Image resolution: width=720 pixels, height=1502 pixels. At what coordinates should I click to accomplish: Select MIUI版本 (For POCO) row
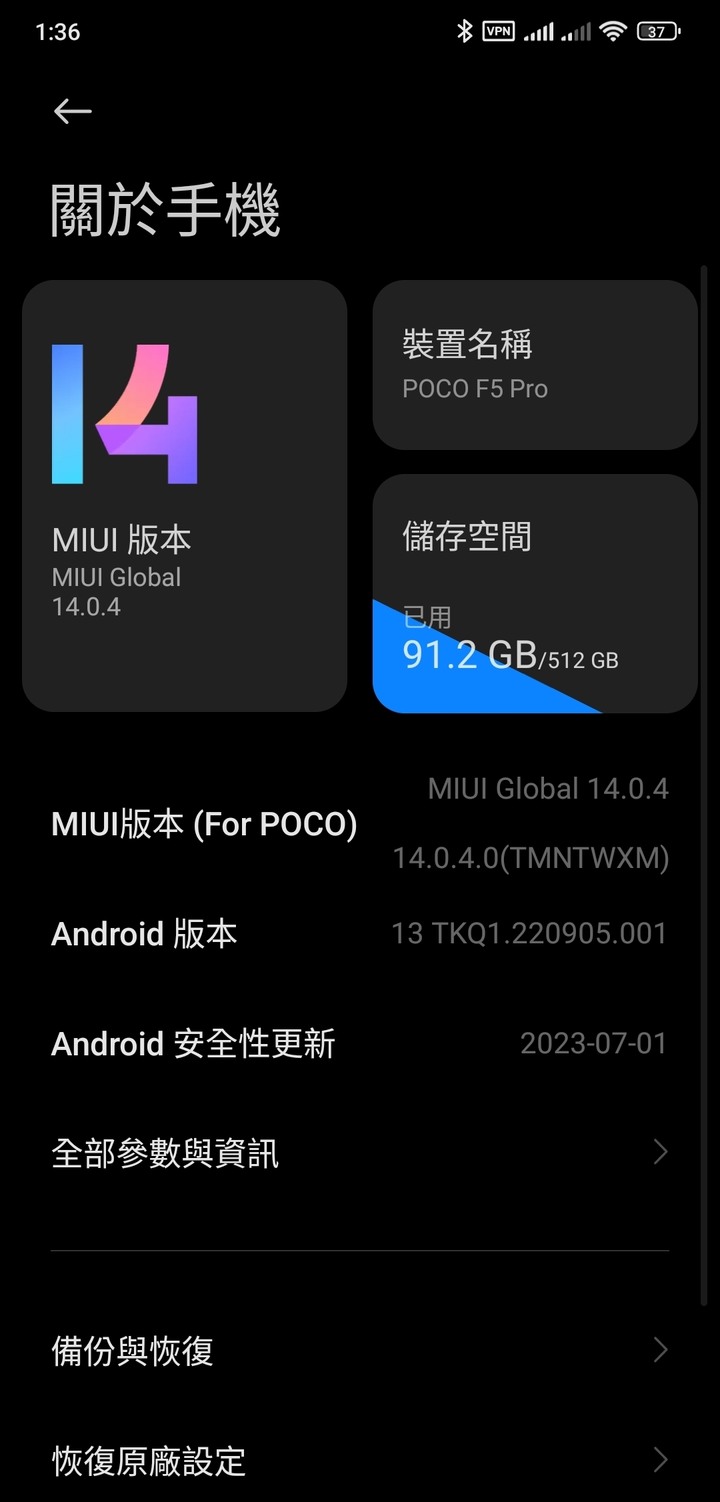point(360,823)
